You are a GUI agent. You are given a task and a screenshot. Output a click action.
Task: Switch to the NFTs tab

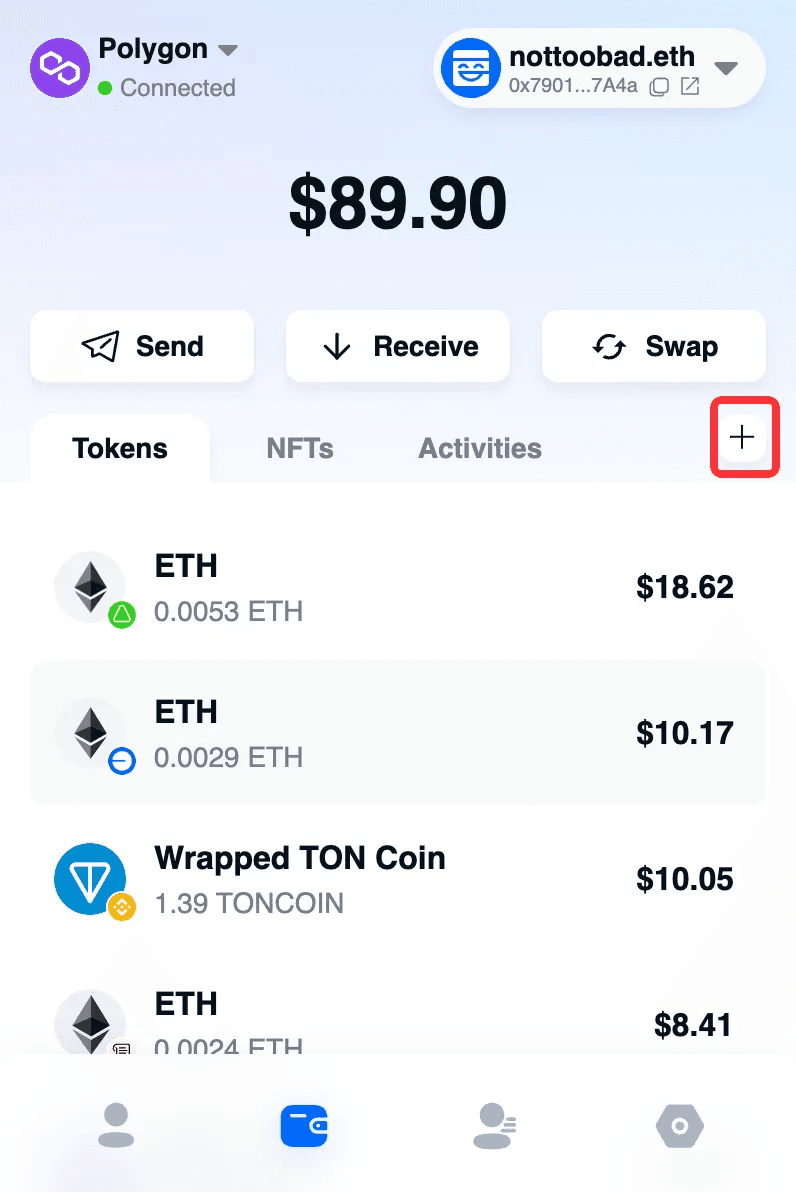tap(300, 449)
